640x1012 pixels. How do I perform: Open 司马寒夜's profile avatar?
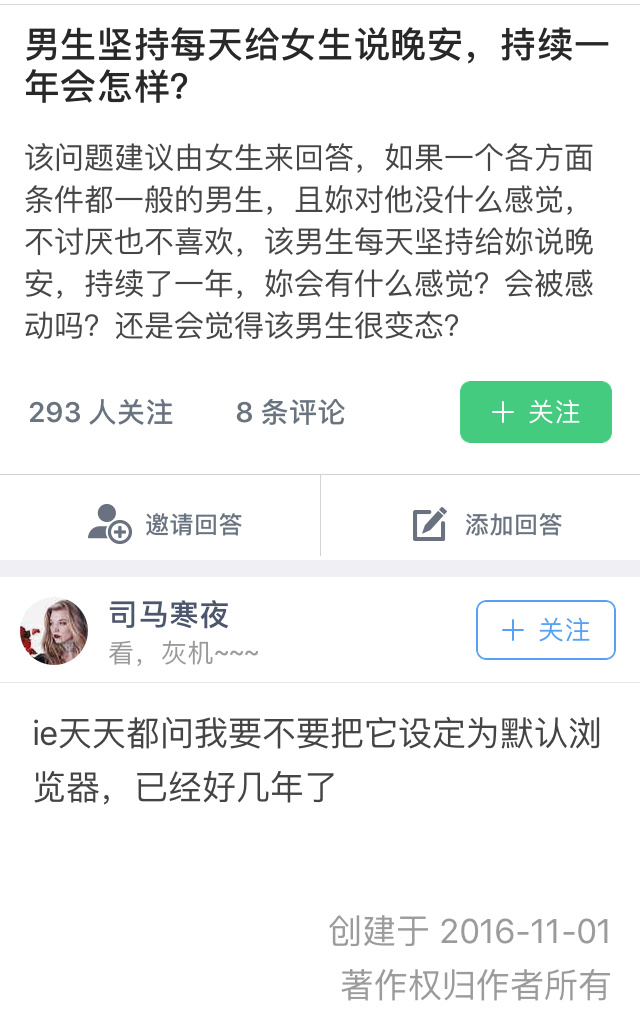point(54,631)
